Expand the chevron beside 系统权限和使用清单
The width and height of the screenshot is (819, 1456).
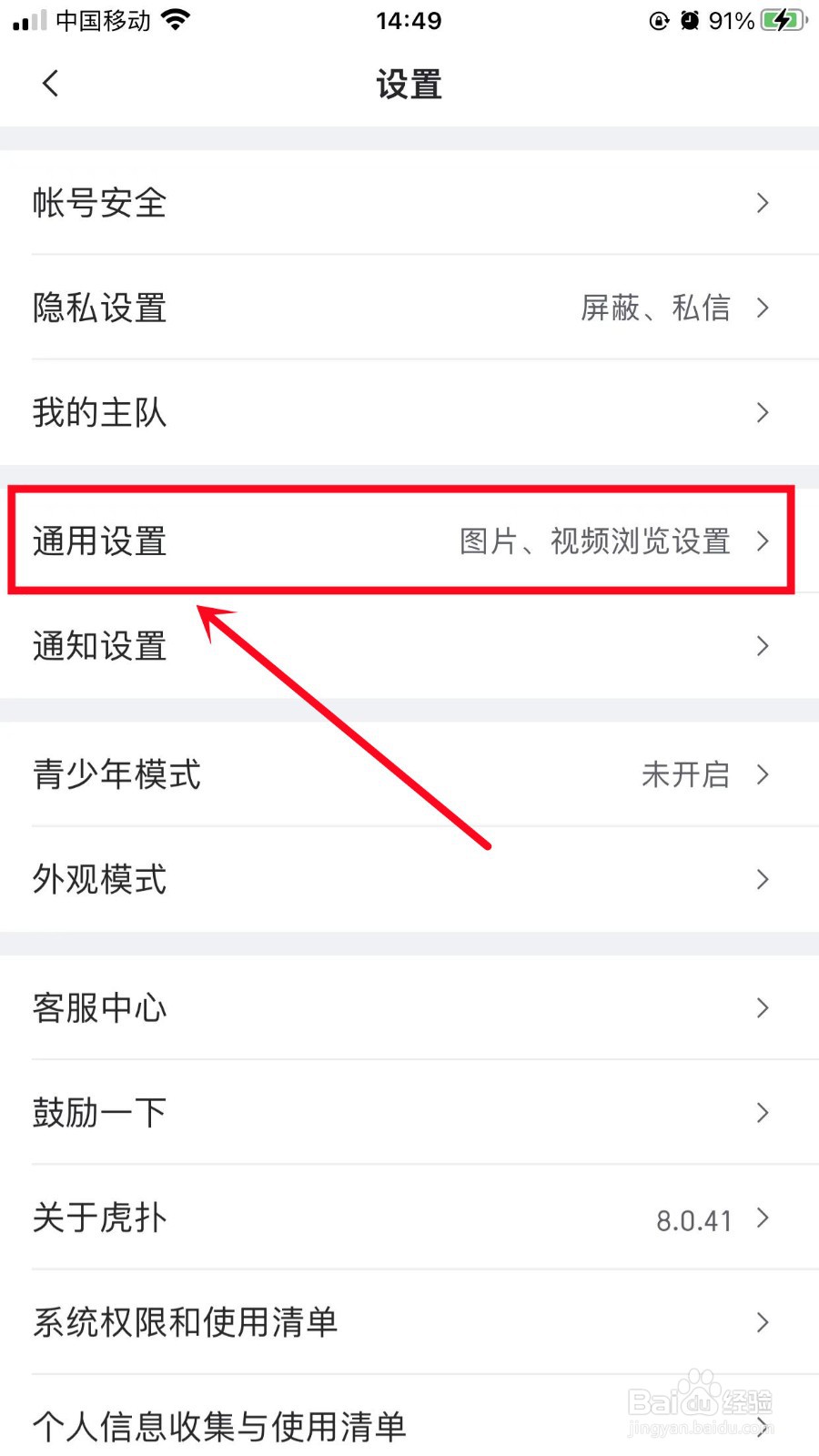pos(763,1323)
